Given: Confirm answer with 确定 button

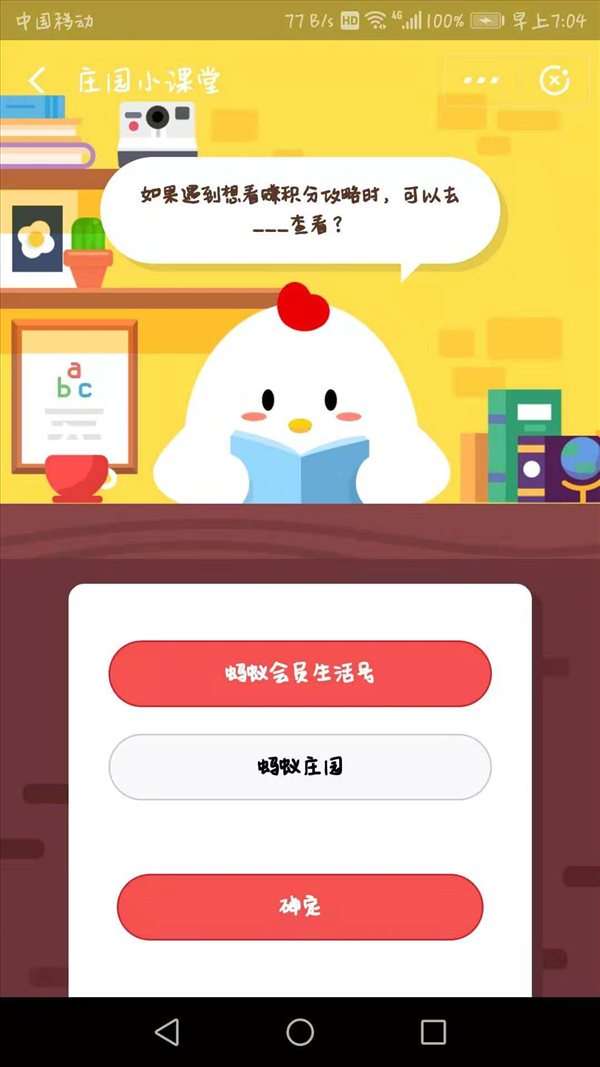Looking at the screenshot, I should (x=300, y=907).
